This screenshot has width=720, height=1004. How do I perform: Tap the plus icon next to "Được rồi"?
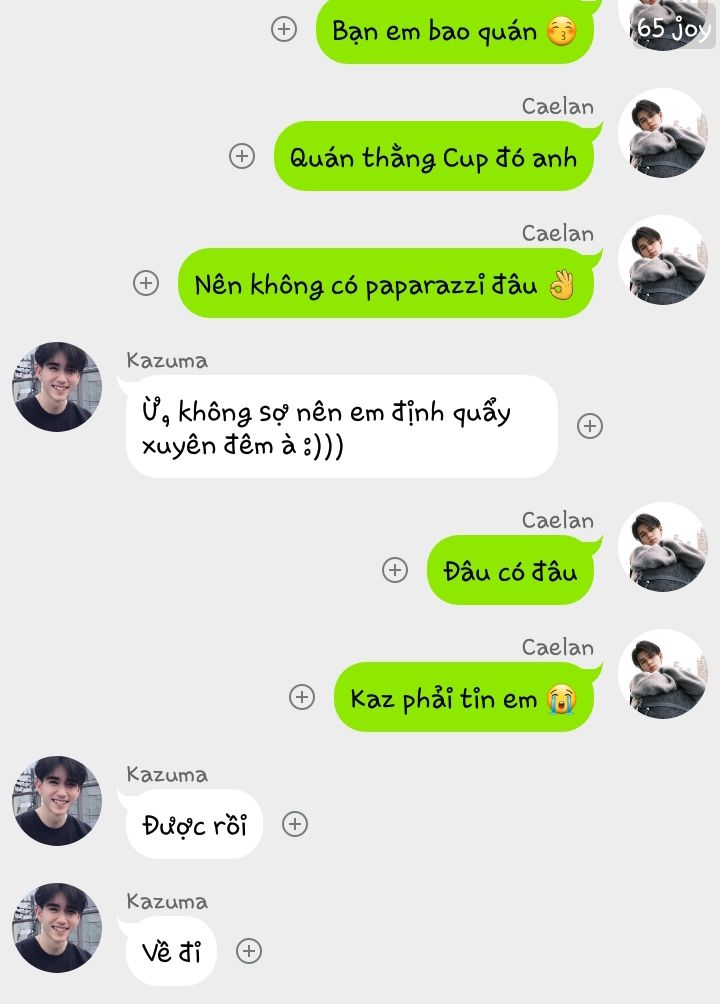294,824
